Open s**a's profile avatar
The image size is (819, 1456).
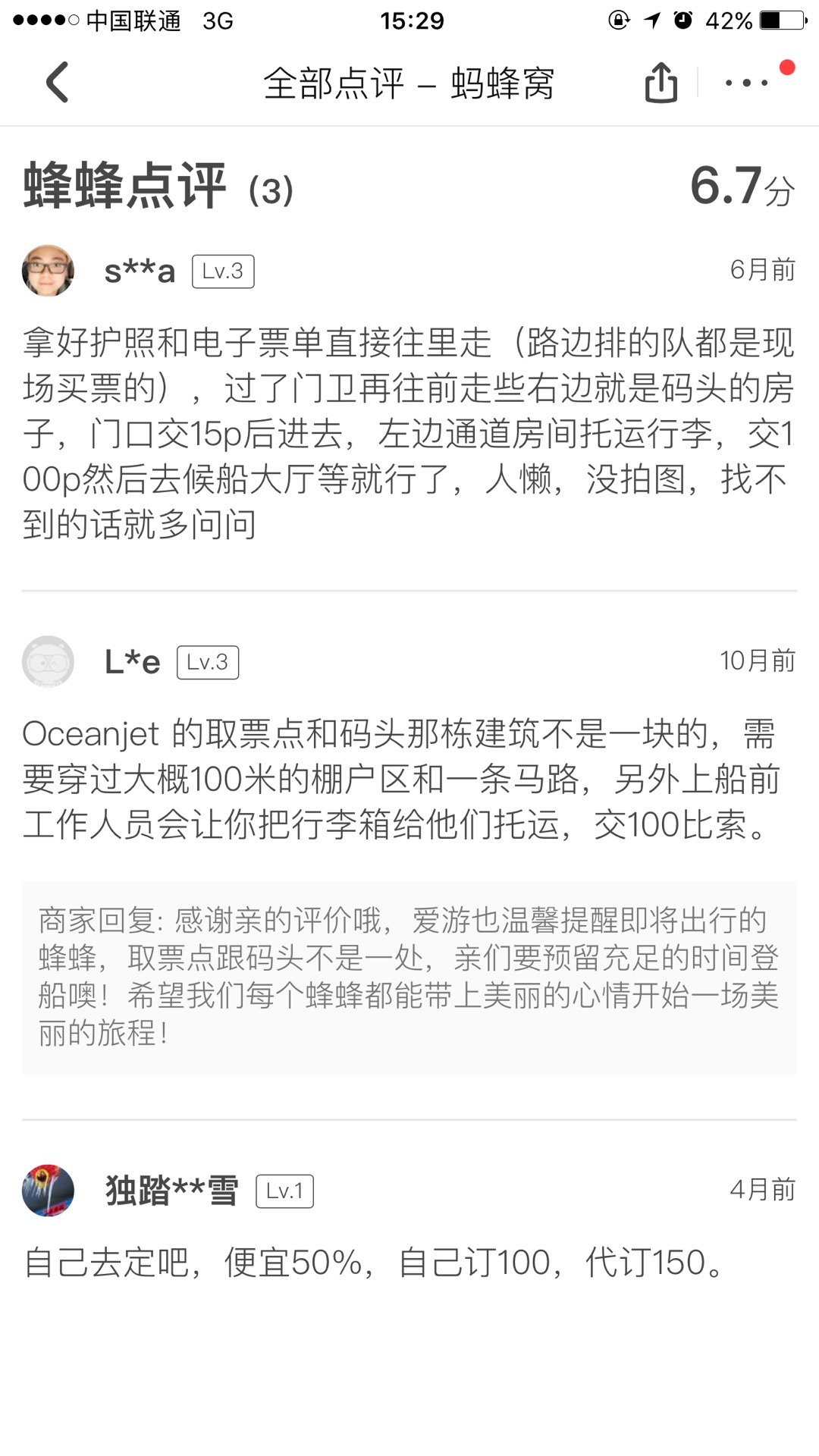(49, 271)
